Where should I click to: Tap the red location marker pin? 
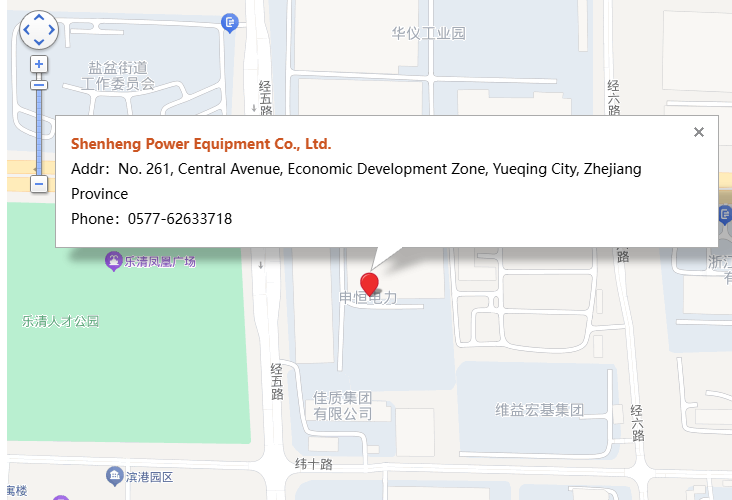[x=370, y=283]
